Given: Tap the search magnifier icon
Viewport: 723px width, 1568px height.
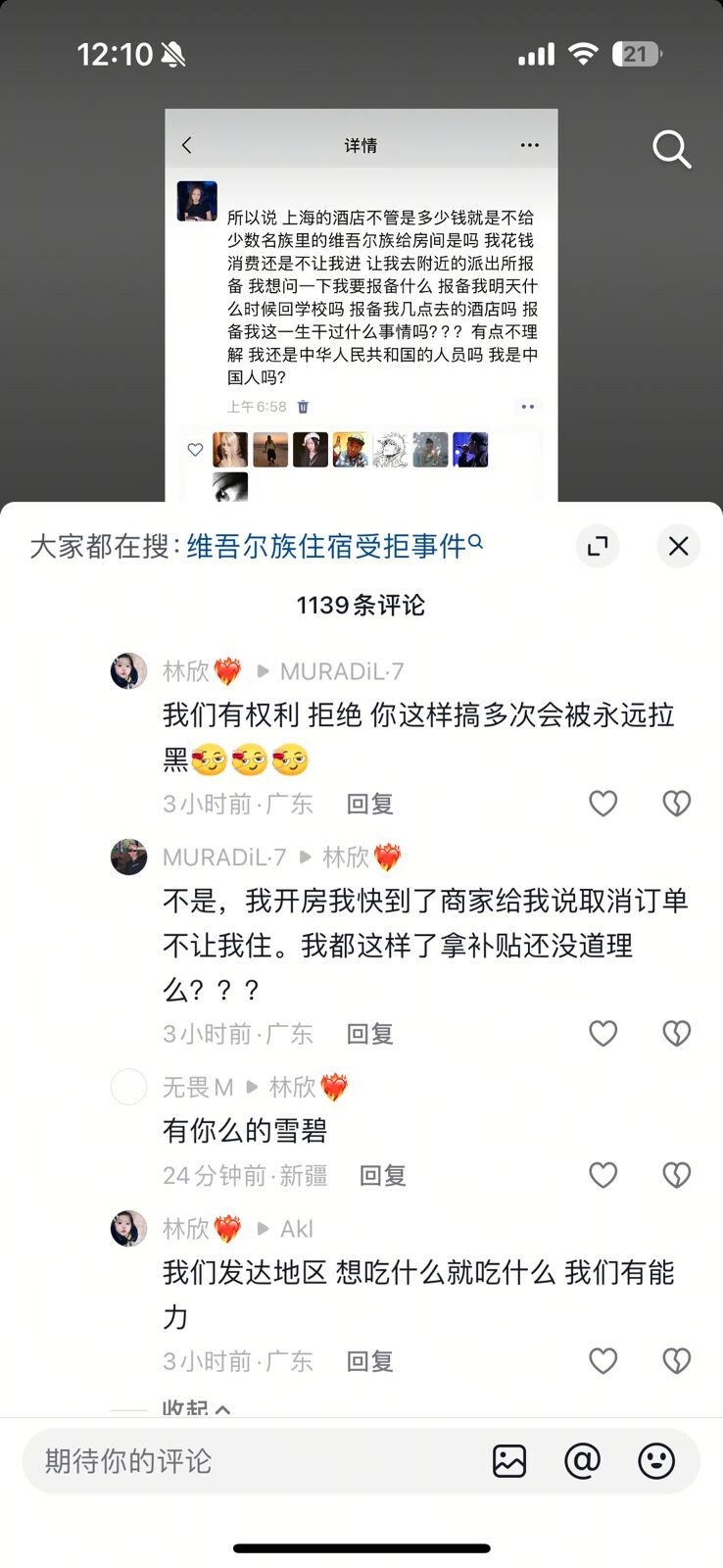Looking at the screenshot, I should tap(672, 150).
